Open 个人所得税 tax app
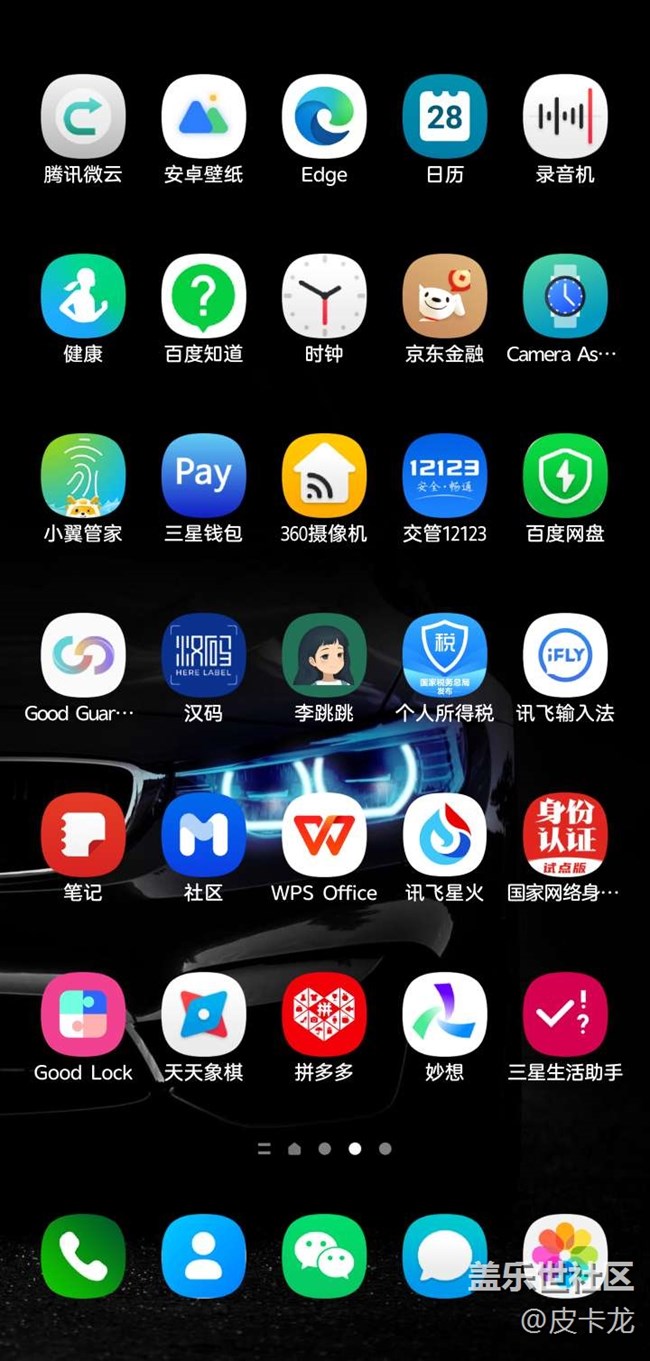The width and height of the screenshot is (650, 1361). [x=445, y=655]
